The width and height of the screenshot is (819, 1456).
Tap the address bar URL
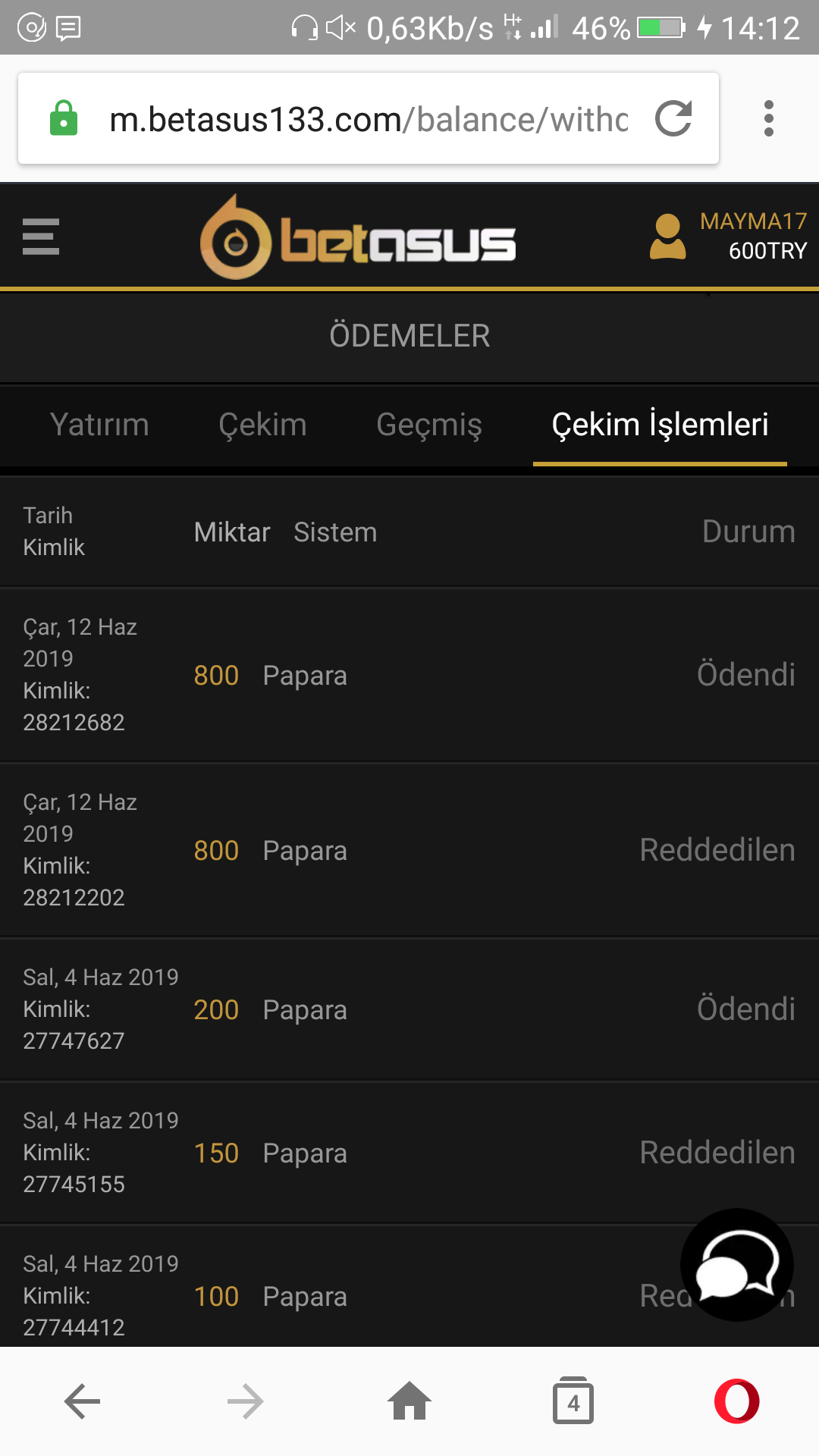369,119
